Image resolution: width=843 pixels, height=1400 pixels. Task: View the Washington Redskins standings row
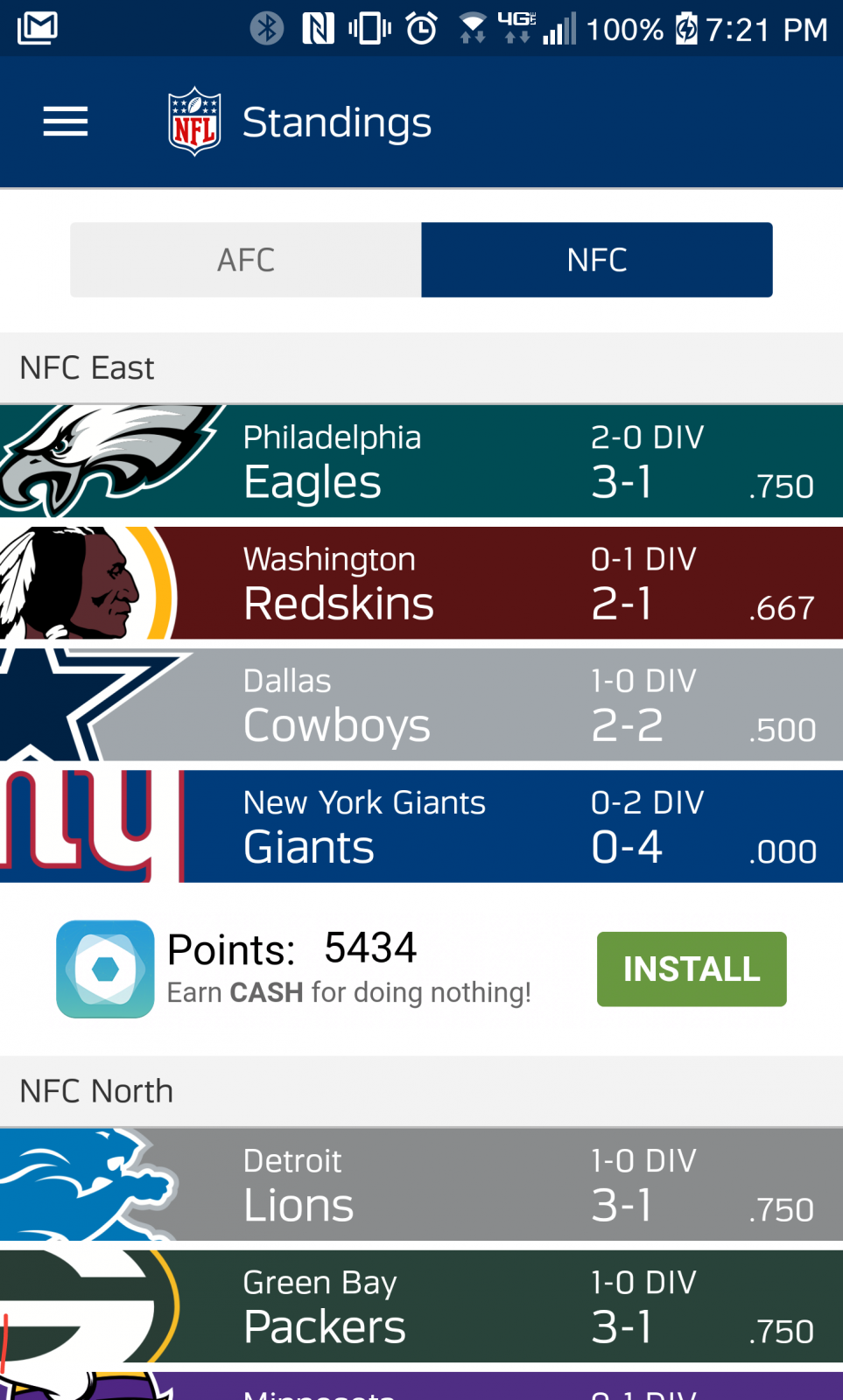(421, 583)
